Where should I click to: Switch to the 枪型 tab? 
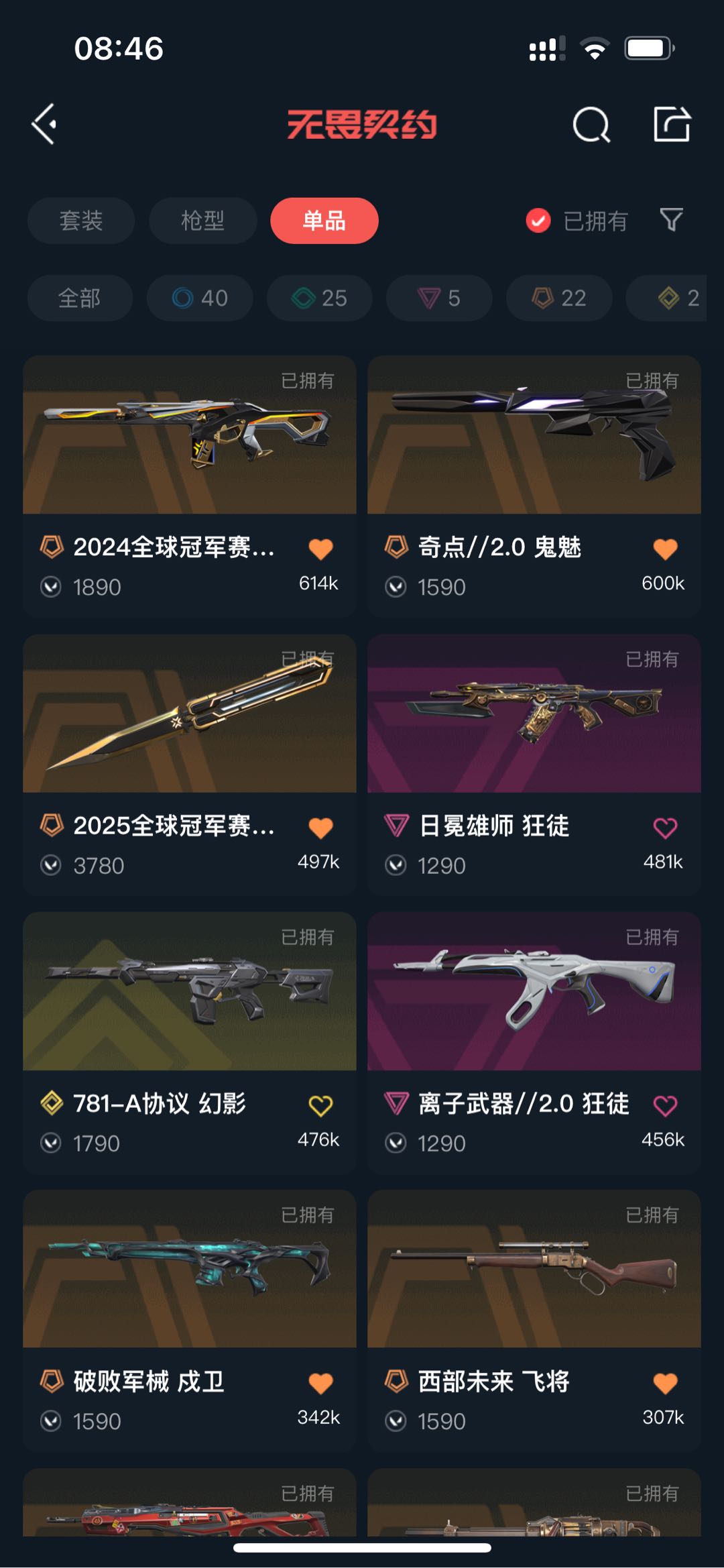coord(202,221)
